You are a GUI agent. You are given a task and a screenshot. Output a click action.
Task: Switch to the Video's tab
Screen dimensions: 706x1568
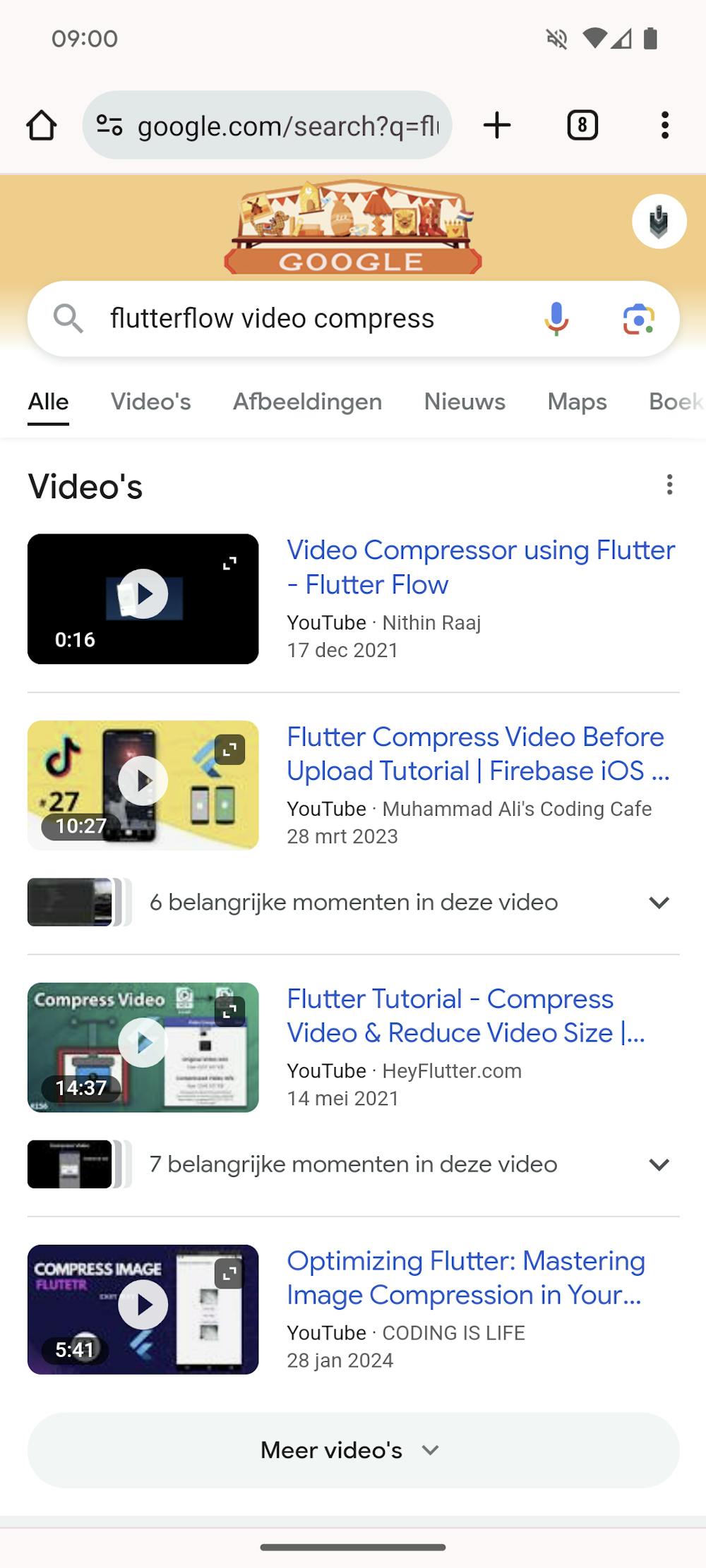tap(150, 402)
